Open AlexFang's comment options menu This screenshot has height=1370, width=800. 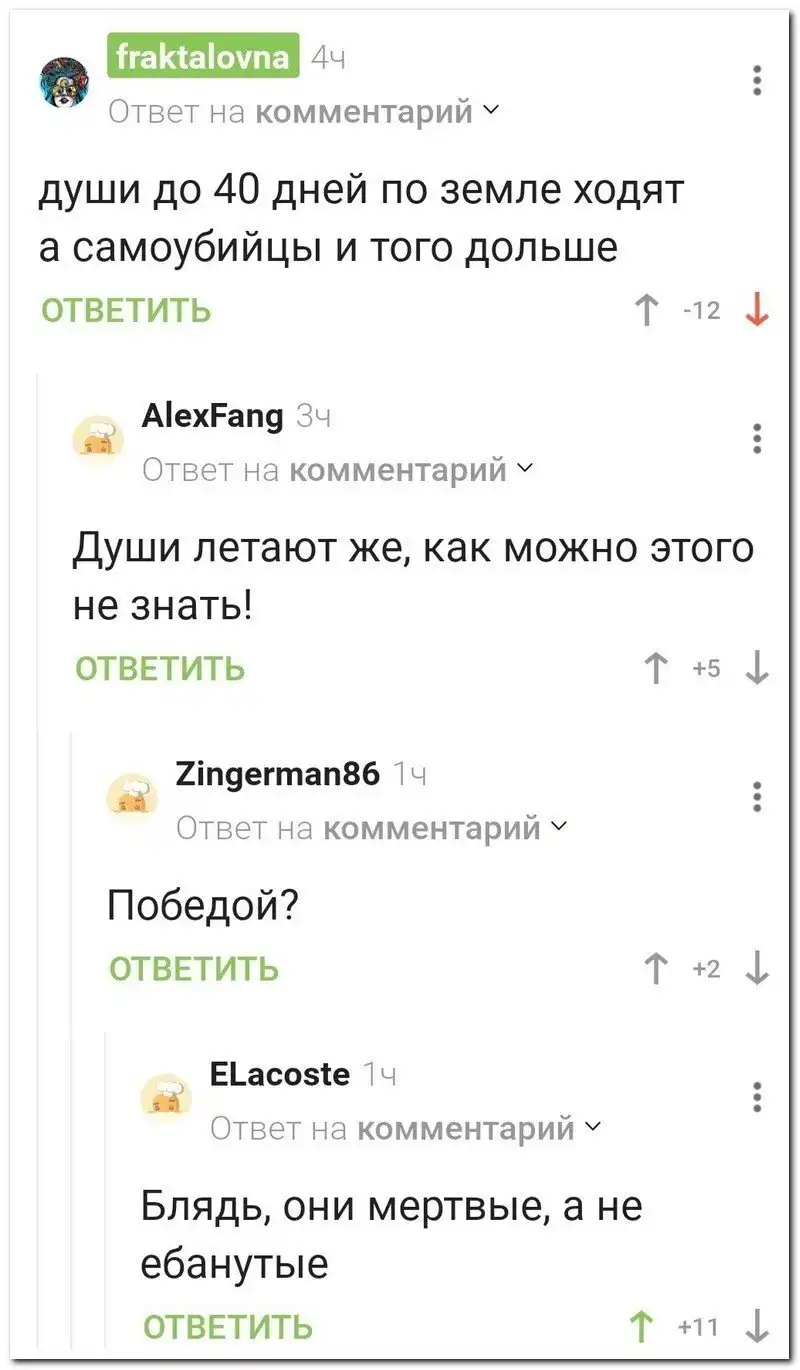point(757,438)
